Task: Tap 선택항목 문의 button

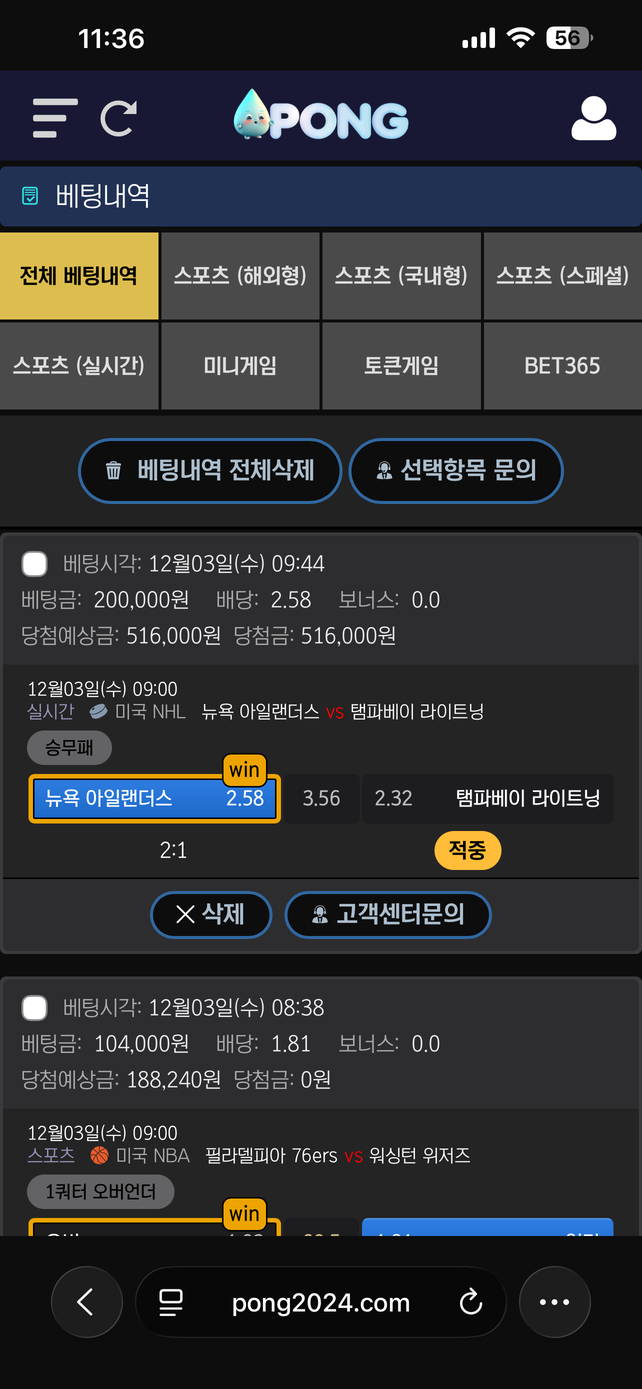Action: (456, 470)
